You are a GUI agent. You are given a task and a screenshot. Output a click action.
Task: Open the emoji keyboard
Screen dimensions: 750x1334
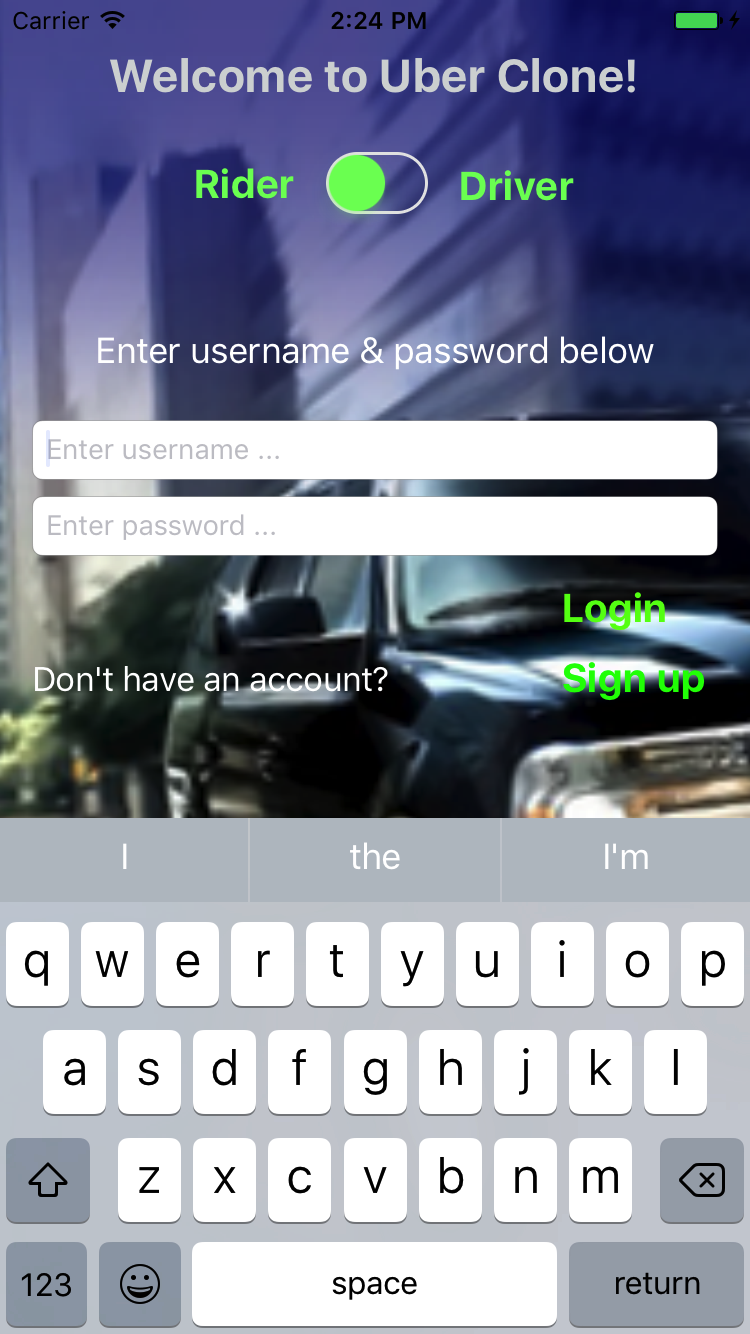[x=140, y=1284]
